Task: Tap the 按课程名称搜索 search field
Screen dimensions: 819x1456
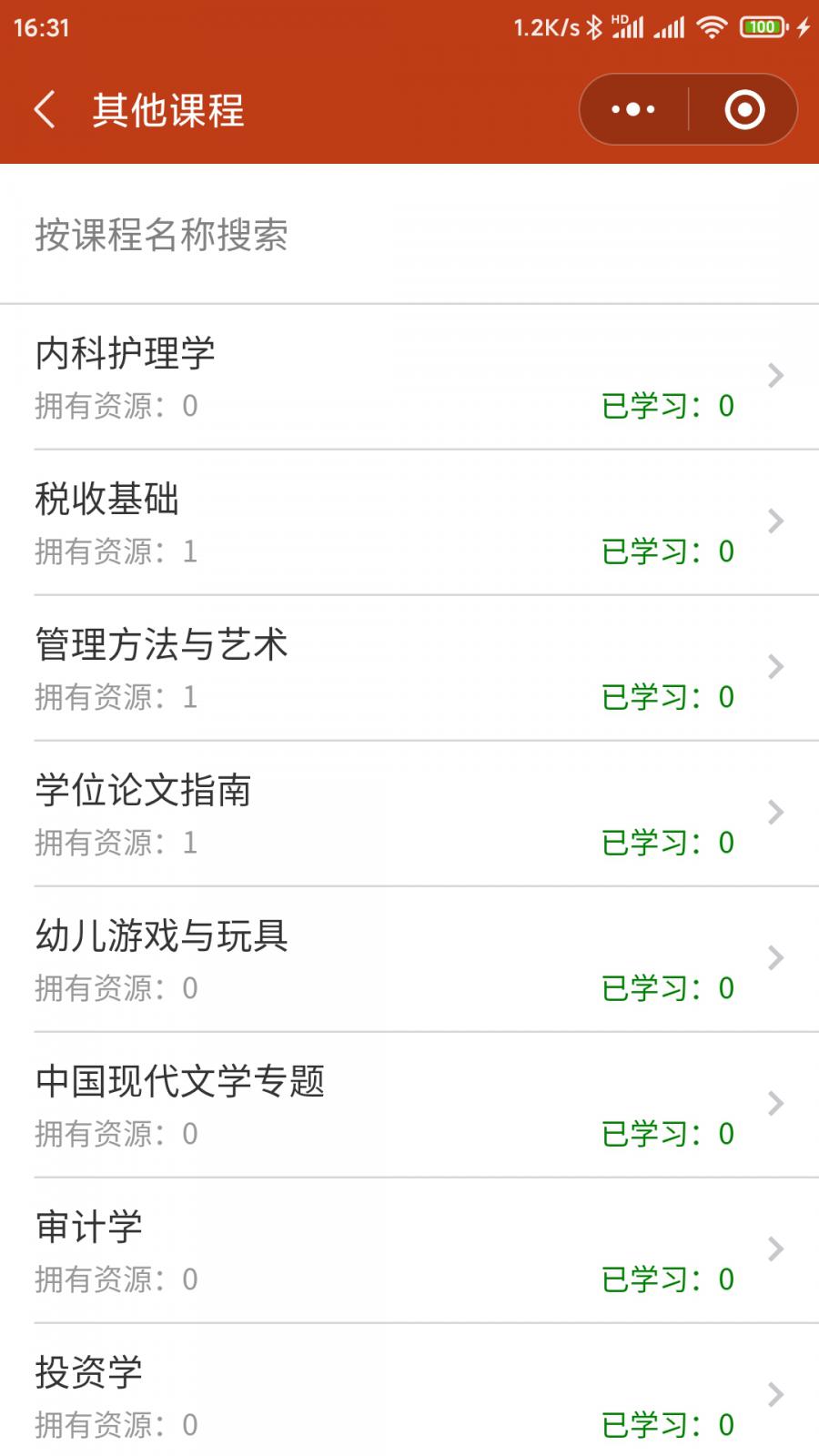Action: pyautogui.click(x=409, y=235)
